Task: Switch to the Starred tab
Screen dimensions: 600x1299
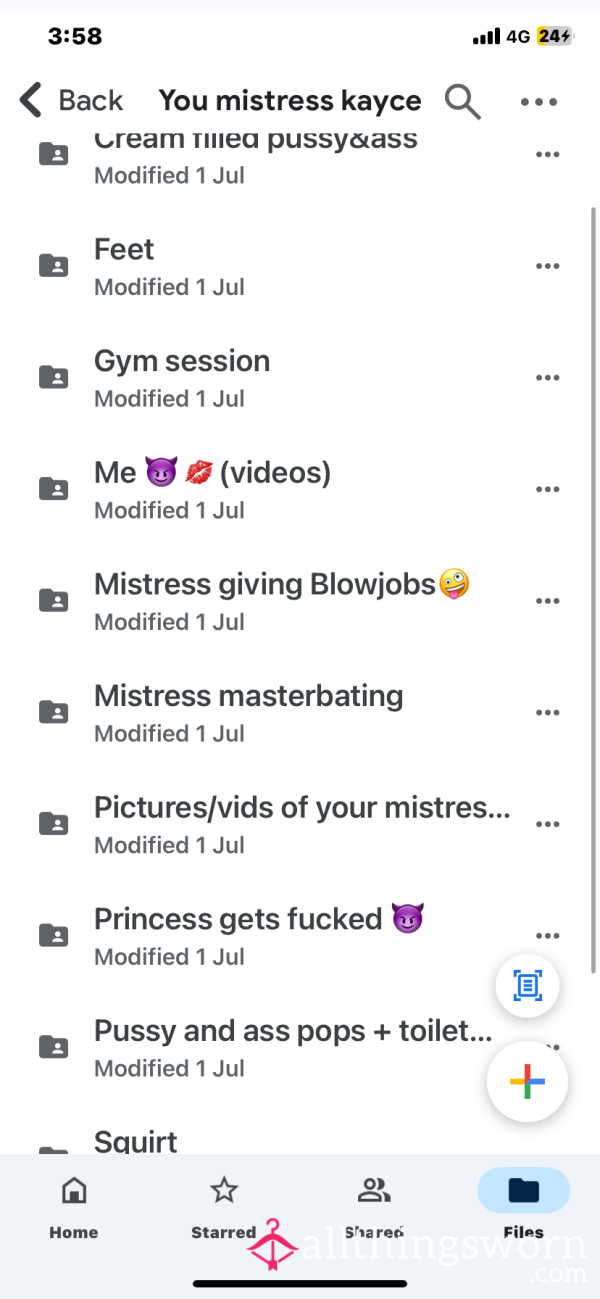Action: (x=223, y=1207)
